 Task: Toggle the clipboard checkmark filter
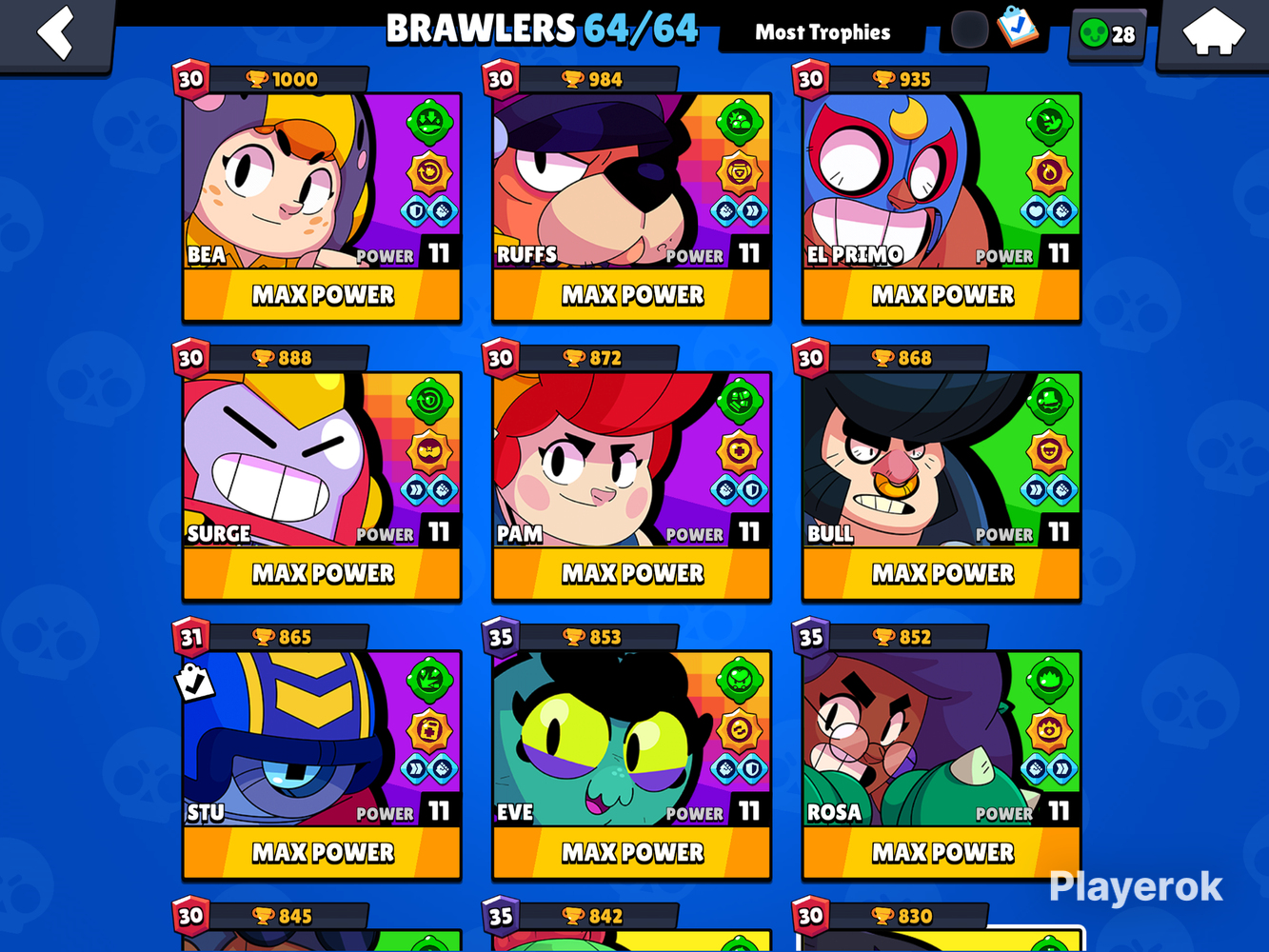(1016, 28)
